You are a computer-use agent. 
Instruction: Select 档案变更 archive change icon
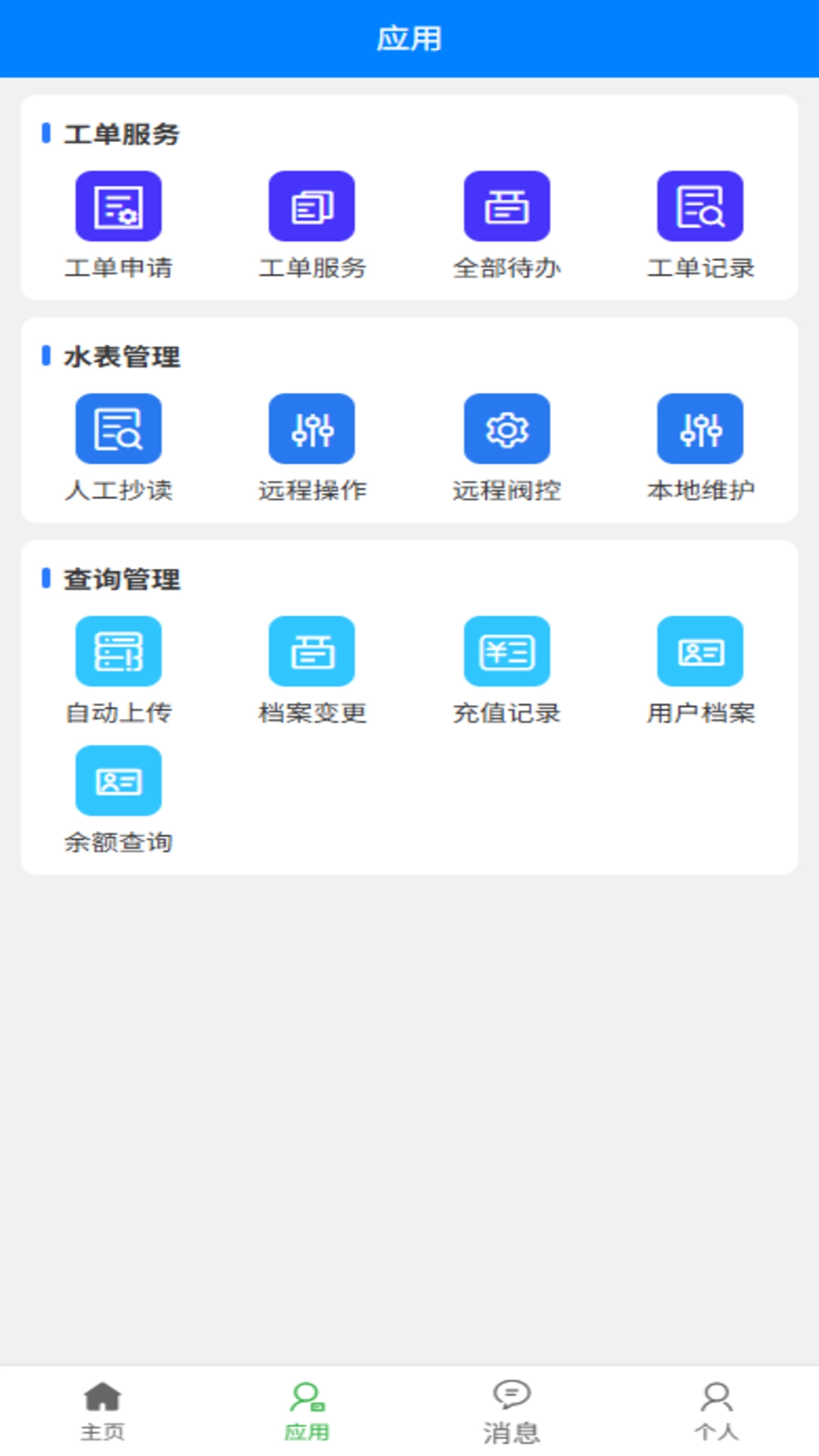click(x=312, y=651)
